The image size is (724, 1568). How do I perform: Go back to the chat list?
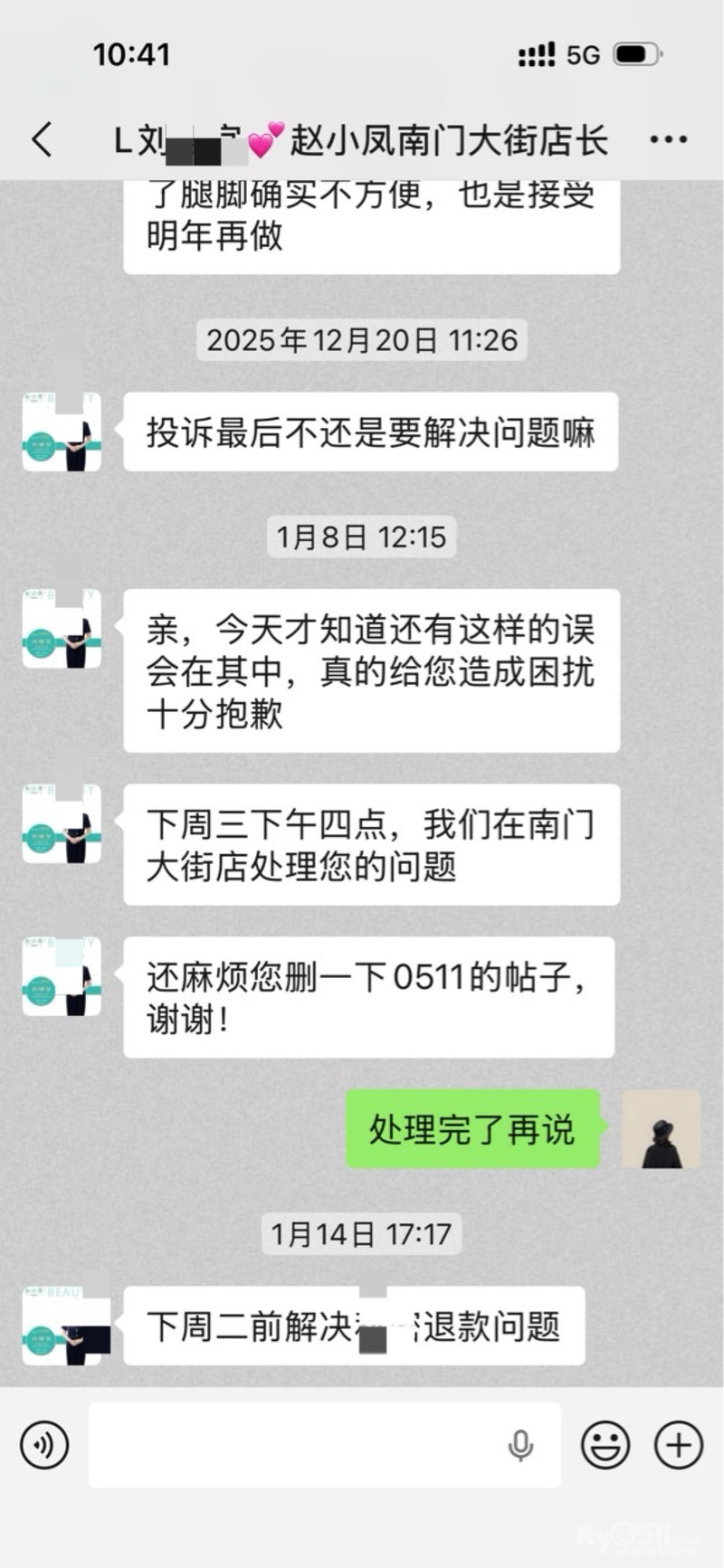click(x=42, y=140)
